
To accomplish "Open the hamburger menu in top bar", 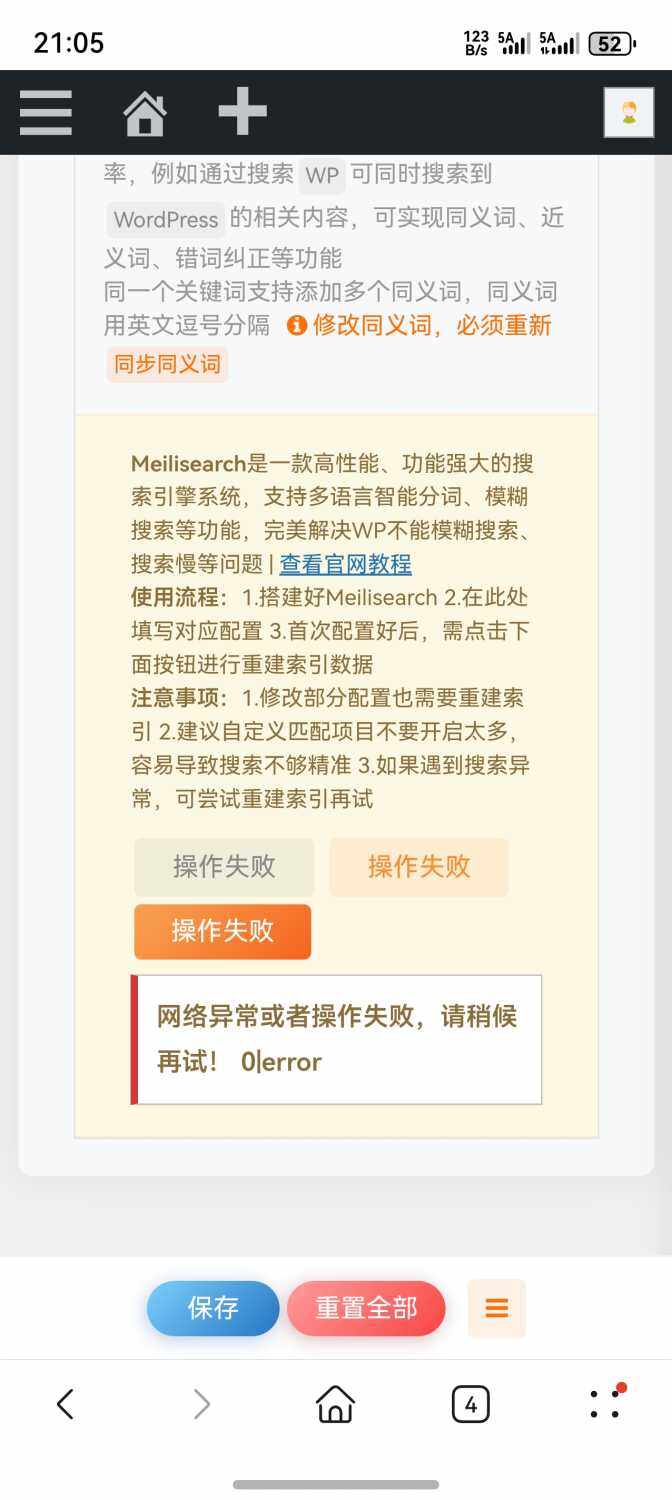I will [46, 112].
